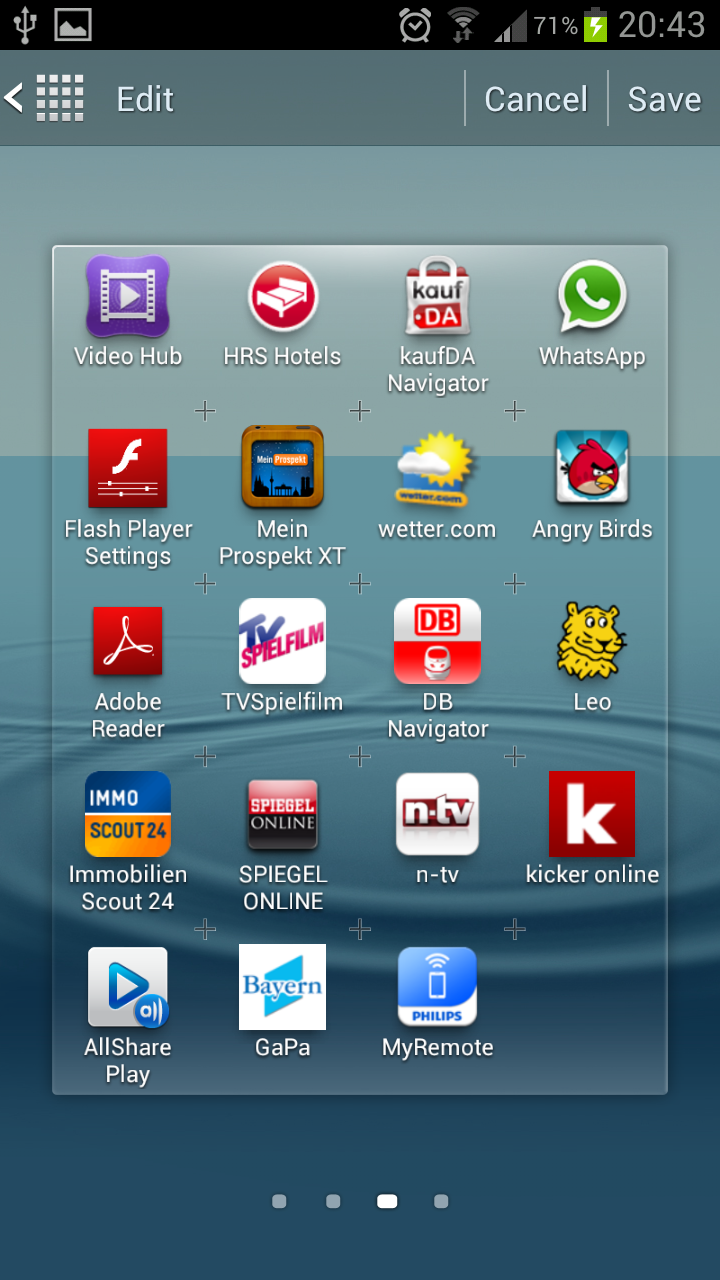This screenshot has height=1280, width=720.
Task: Tap the Adobe Reader icon
Action: coord(128,642)
